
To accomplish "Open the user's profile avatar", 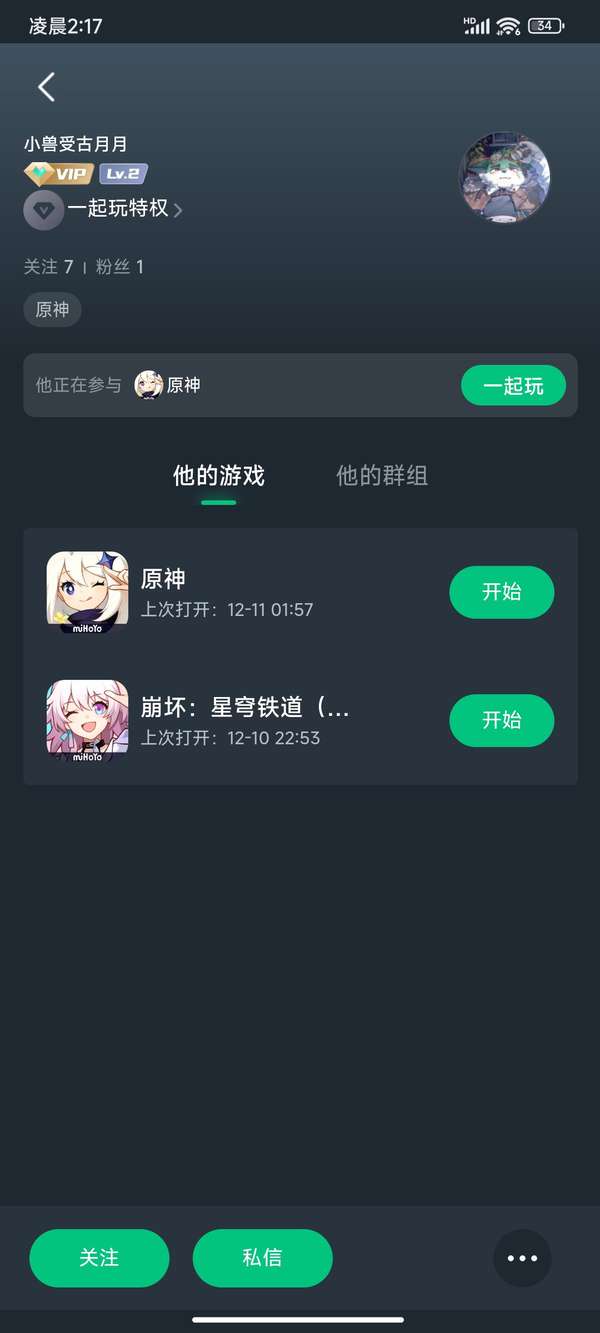I will point(504,177).
